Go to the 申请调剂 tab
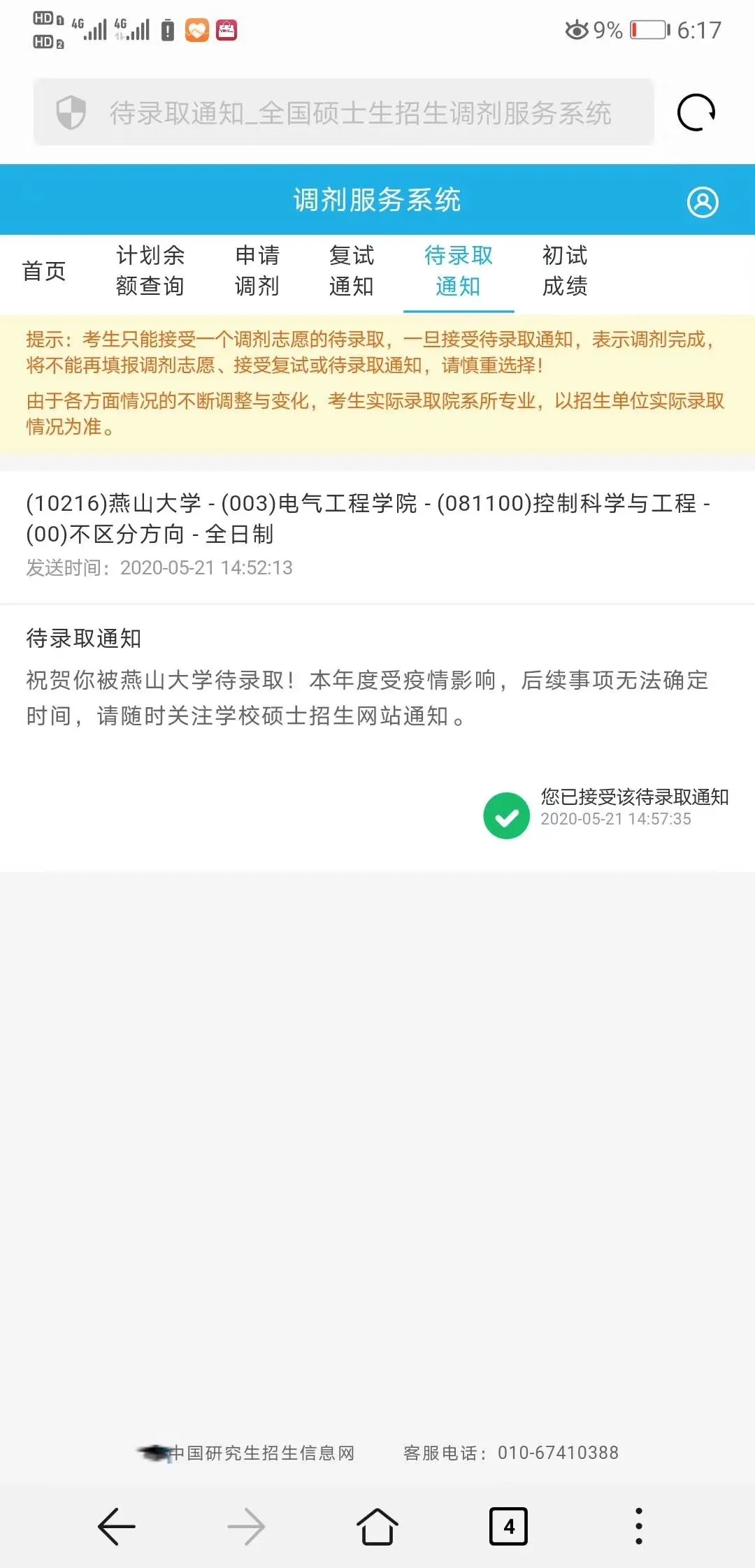Screen dimensions: 755x1568 [257, 271]
